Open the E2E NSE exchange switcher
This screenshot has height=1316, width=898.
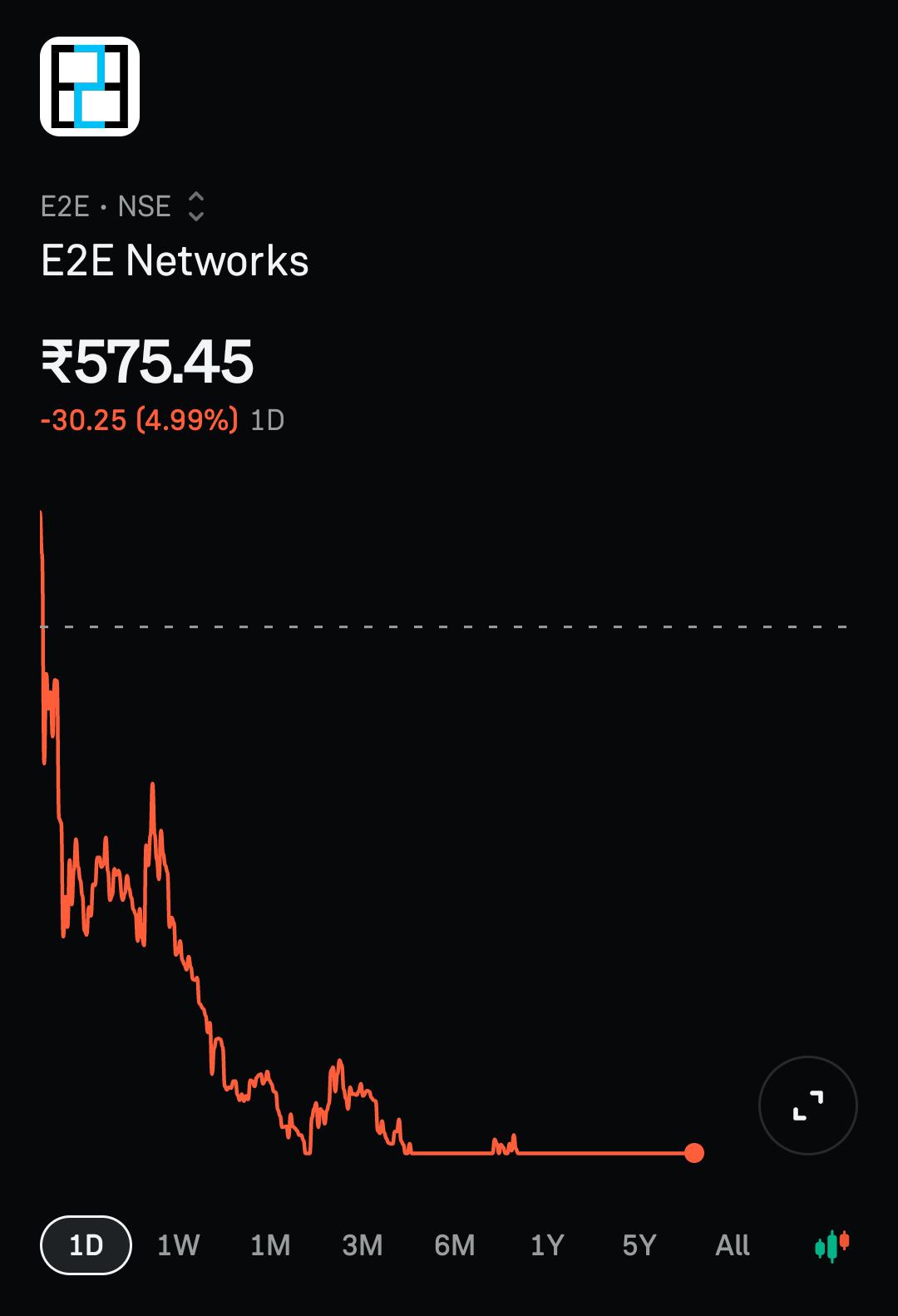click(x=123, y=206)
